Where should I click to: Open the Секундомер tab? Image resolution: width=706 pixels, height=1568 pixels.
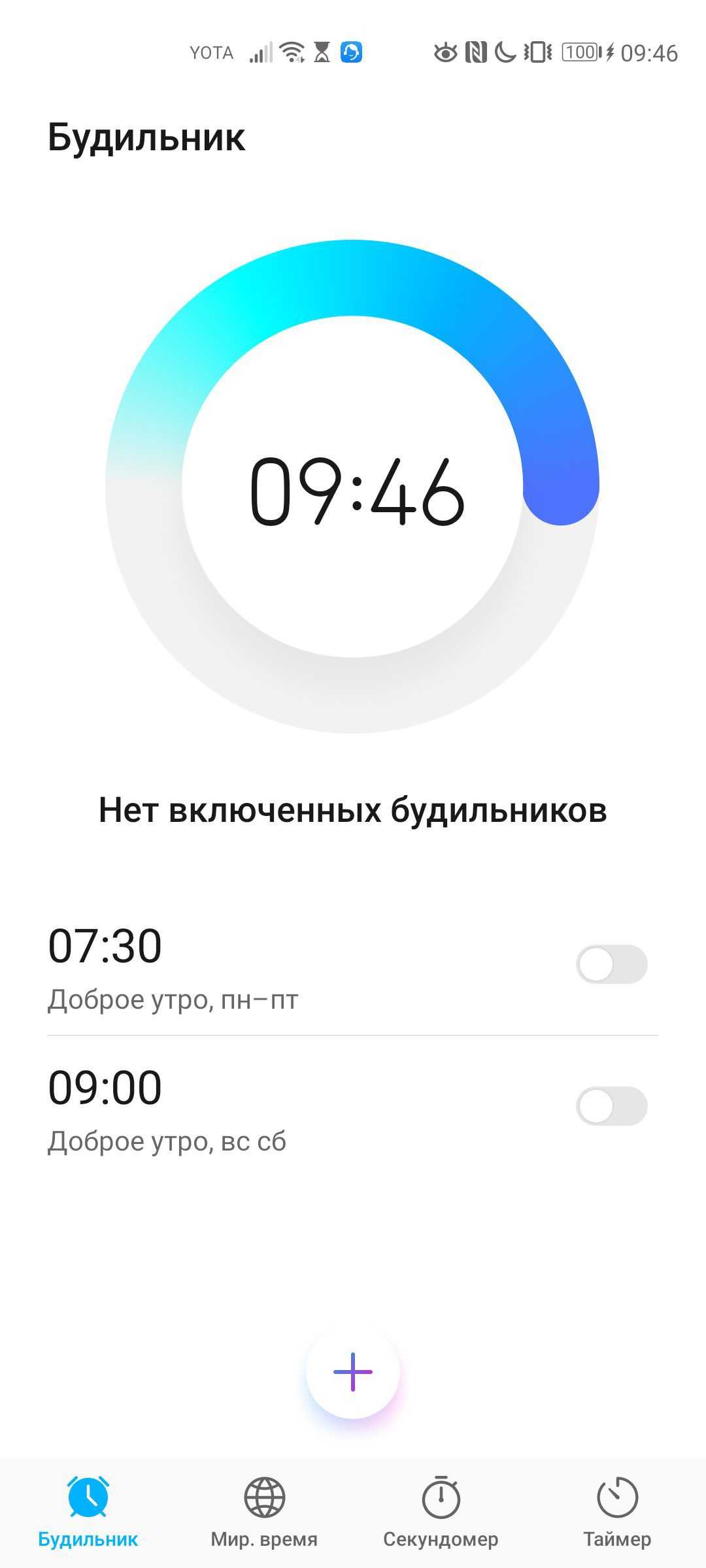coord(441,1512)
